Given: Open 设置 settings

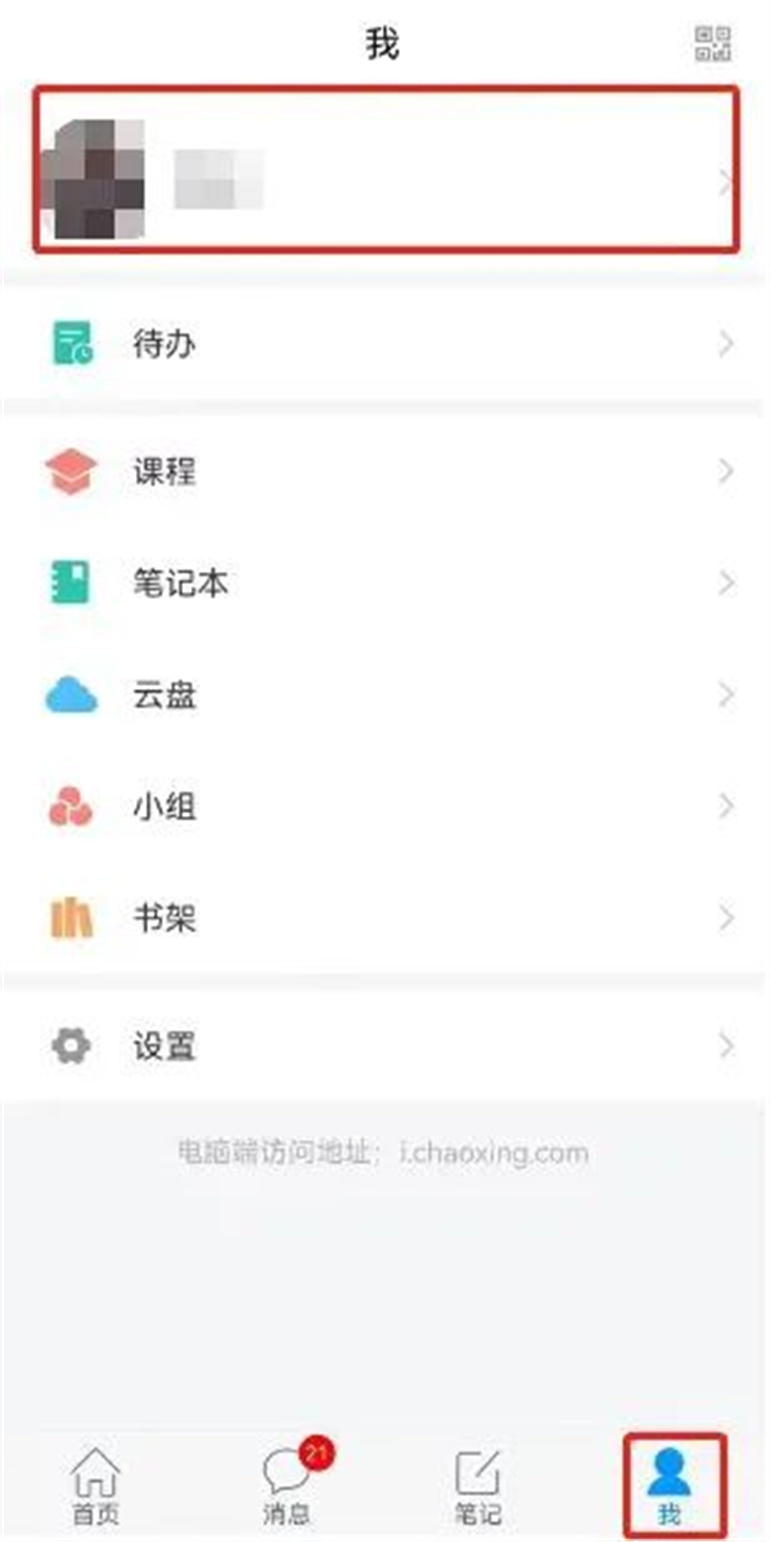Looking at the screenshot, I should pos(385,1047).
